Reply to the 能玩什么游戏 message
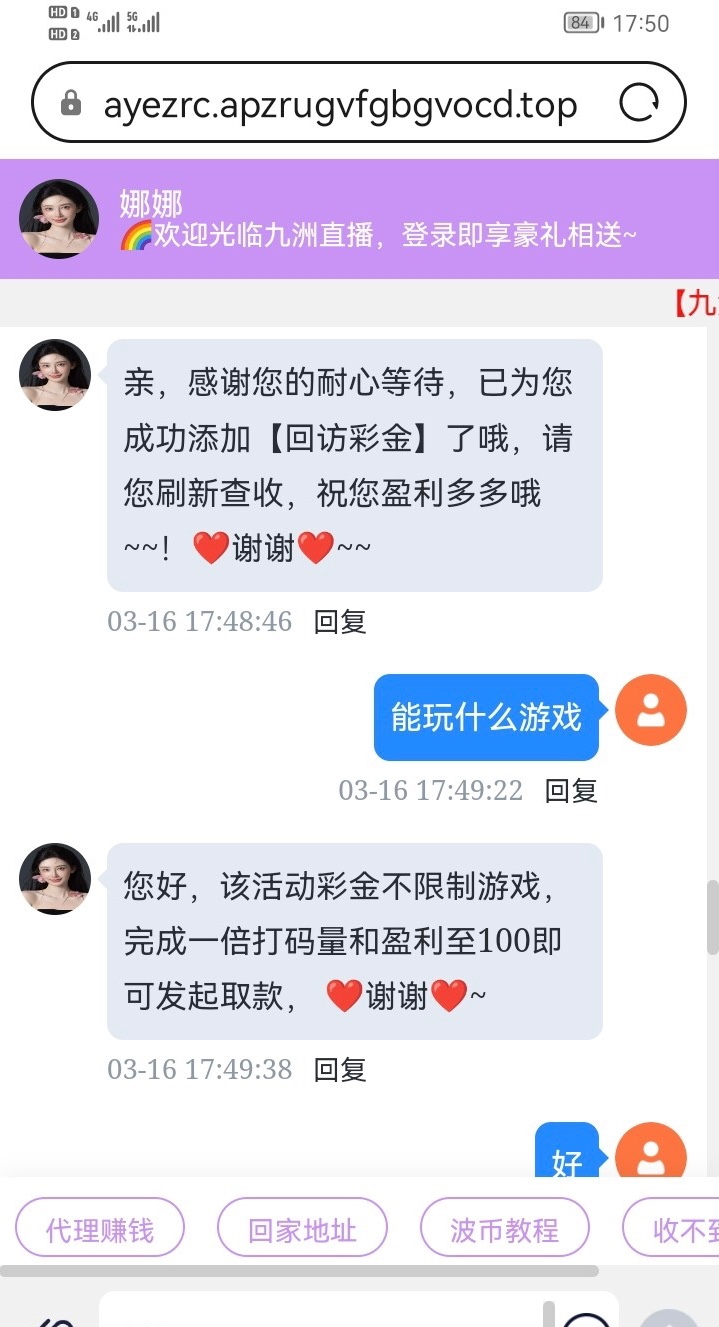 pos(570,791)
